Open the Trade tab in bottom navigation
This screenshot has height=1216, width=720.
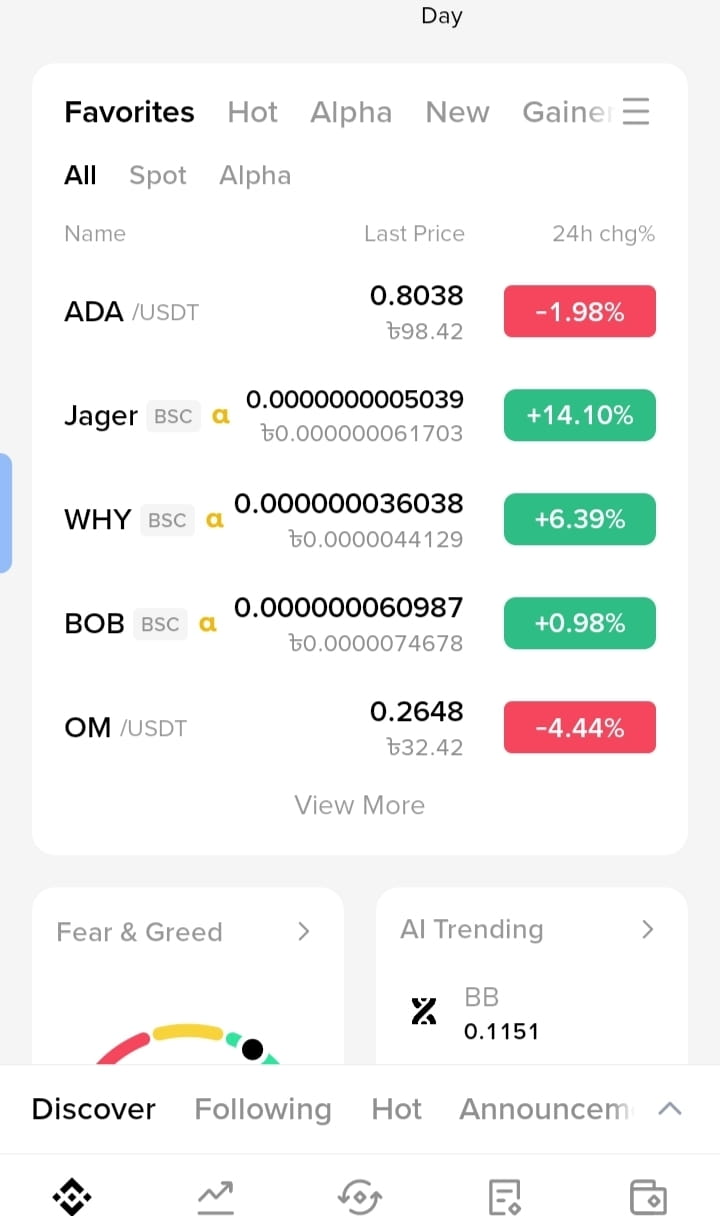tap(360, 1196)
